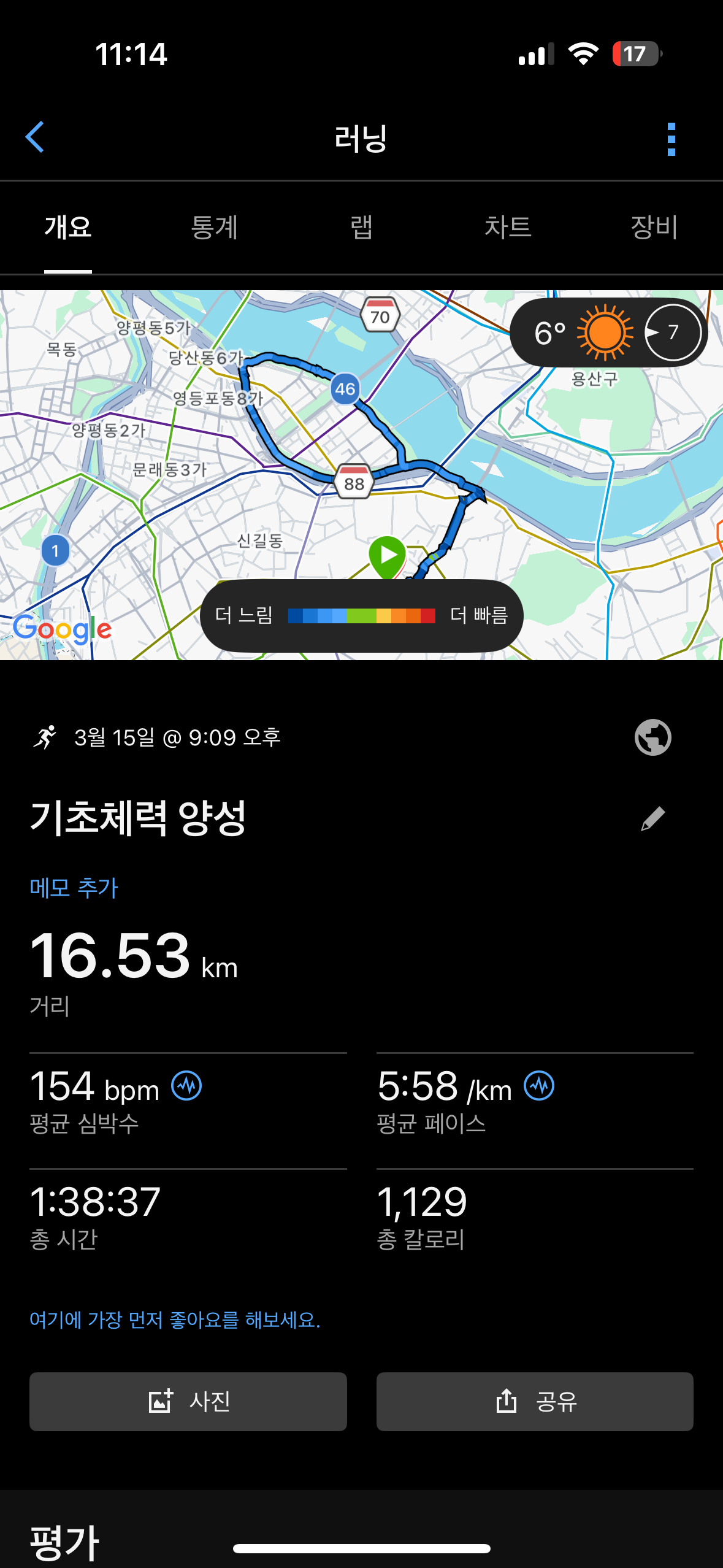Image resolution: width=723 pixels, height=1568 pixels.
Task: Edit the activity name with pencil icon
Action: tap(652, 818)
